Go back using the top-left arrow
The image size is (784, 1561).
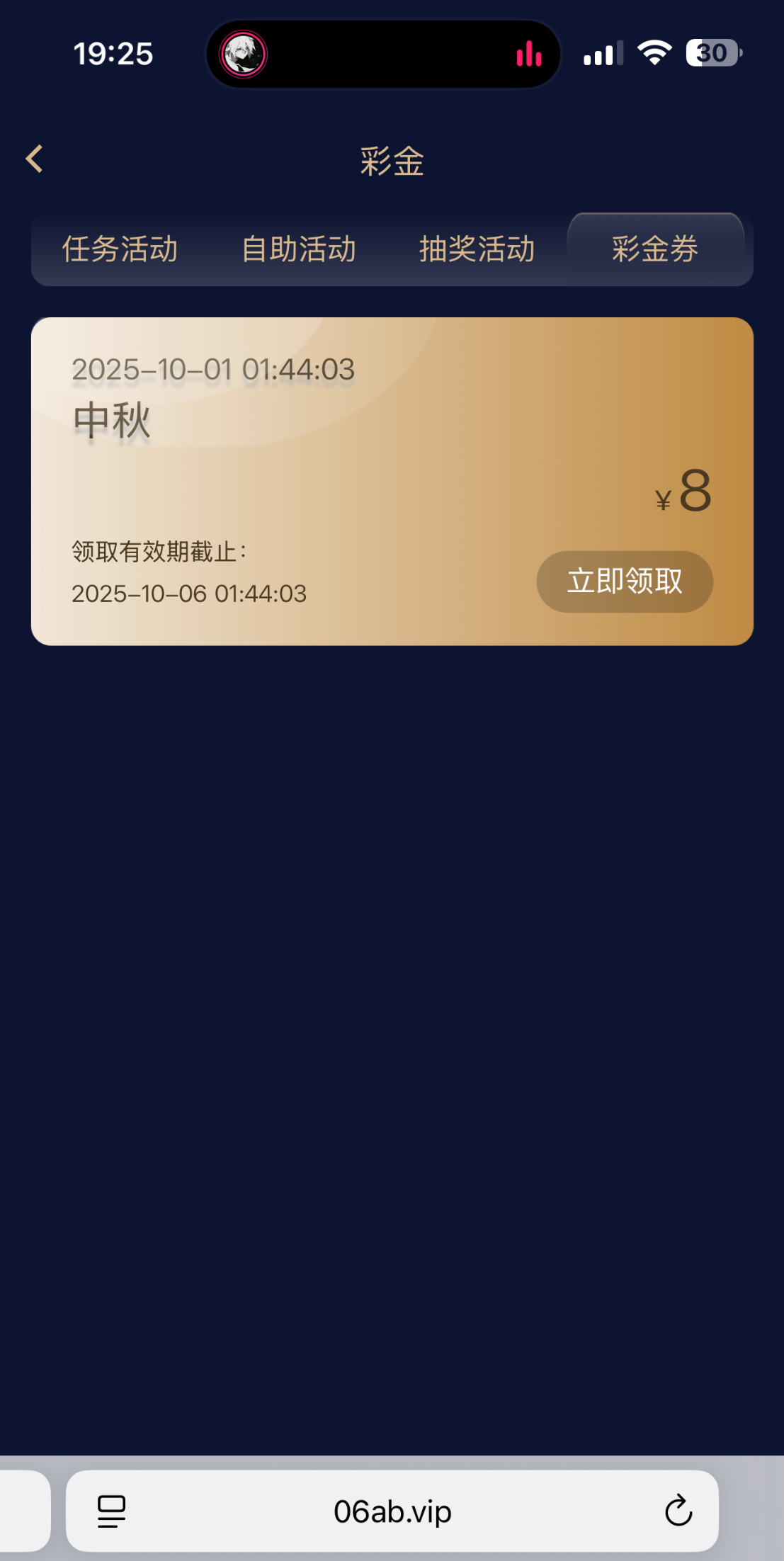point(34,159)
